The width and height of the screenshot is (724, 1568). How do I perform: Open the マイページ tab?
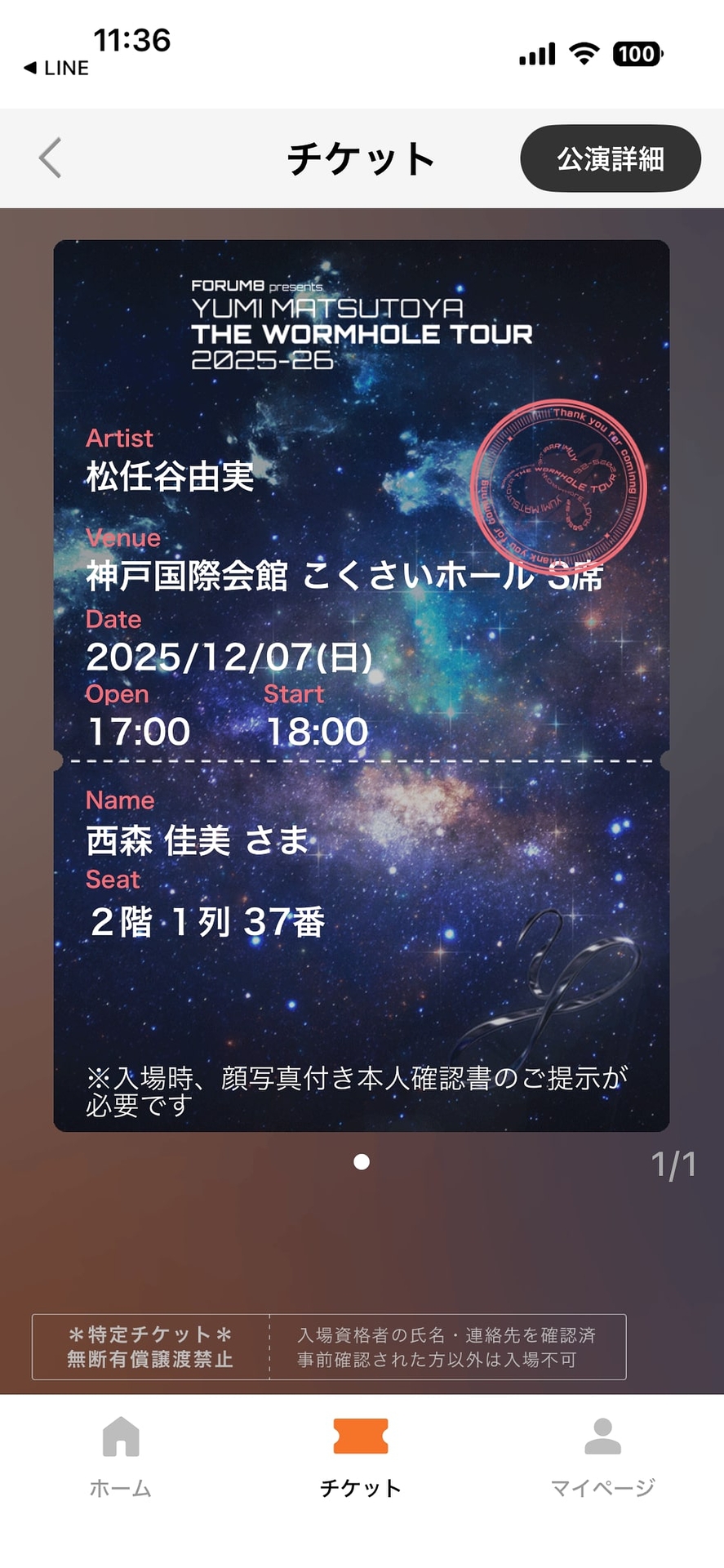pyautogui.click(x=602, y=1458)
